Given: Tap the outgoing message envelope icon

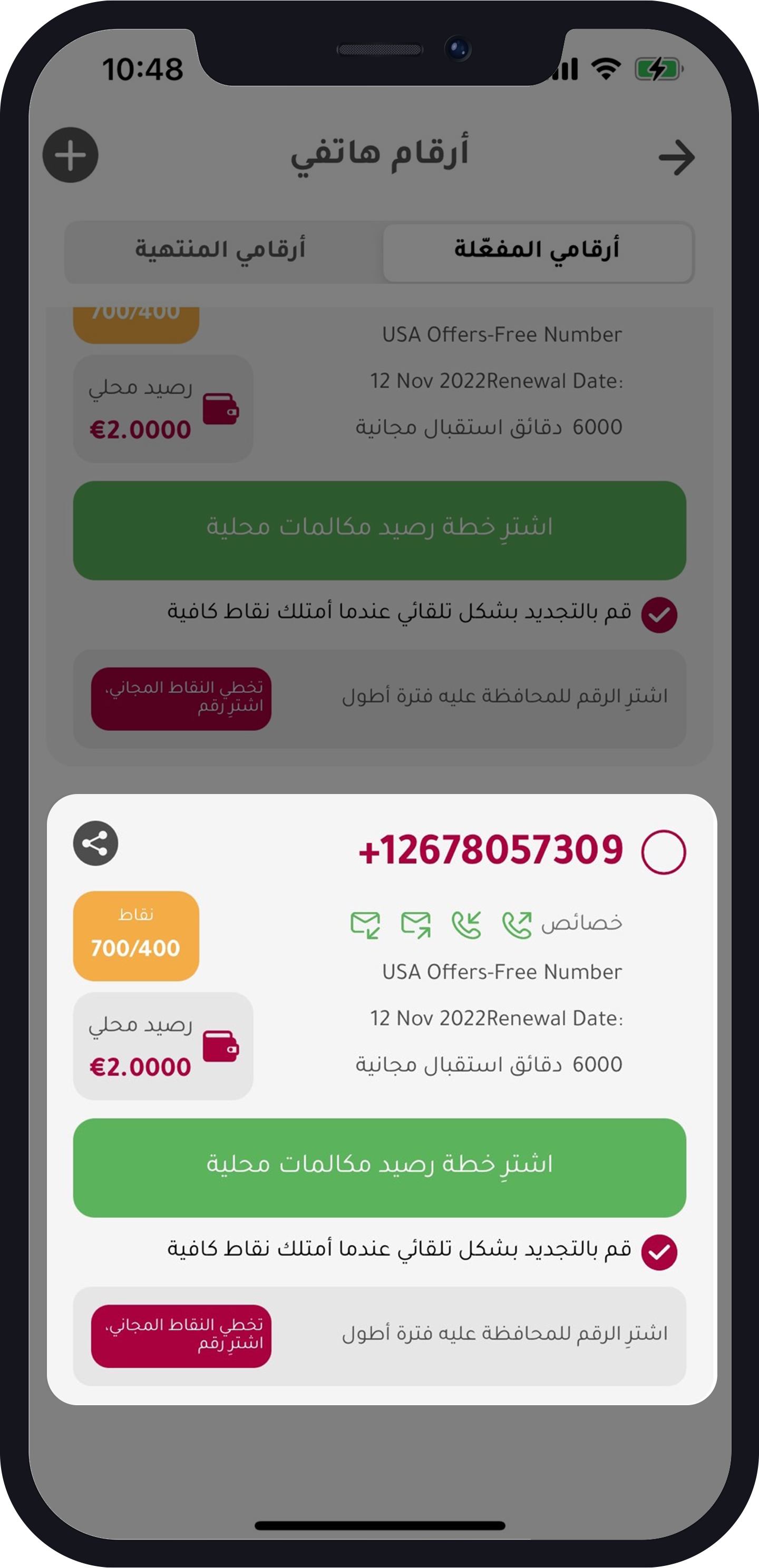Looking at the screenshot, I should coord(416,924).
